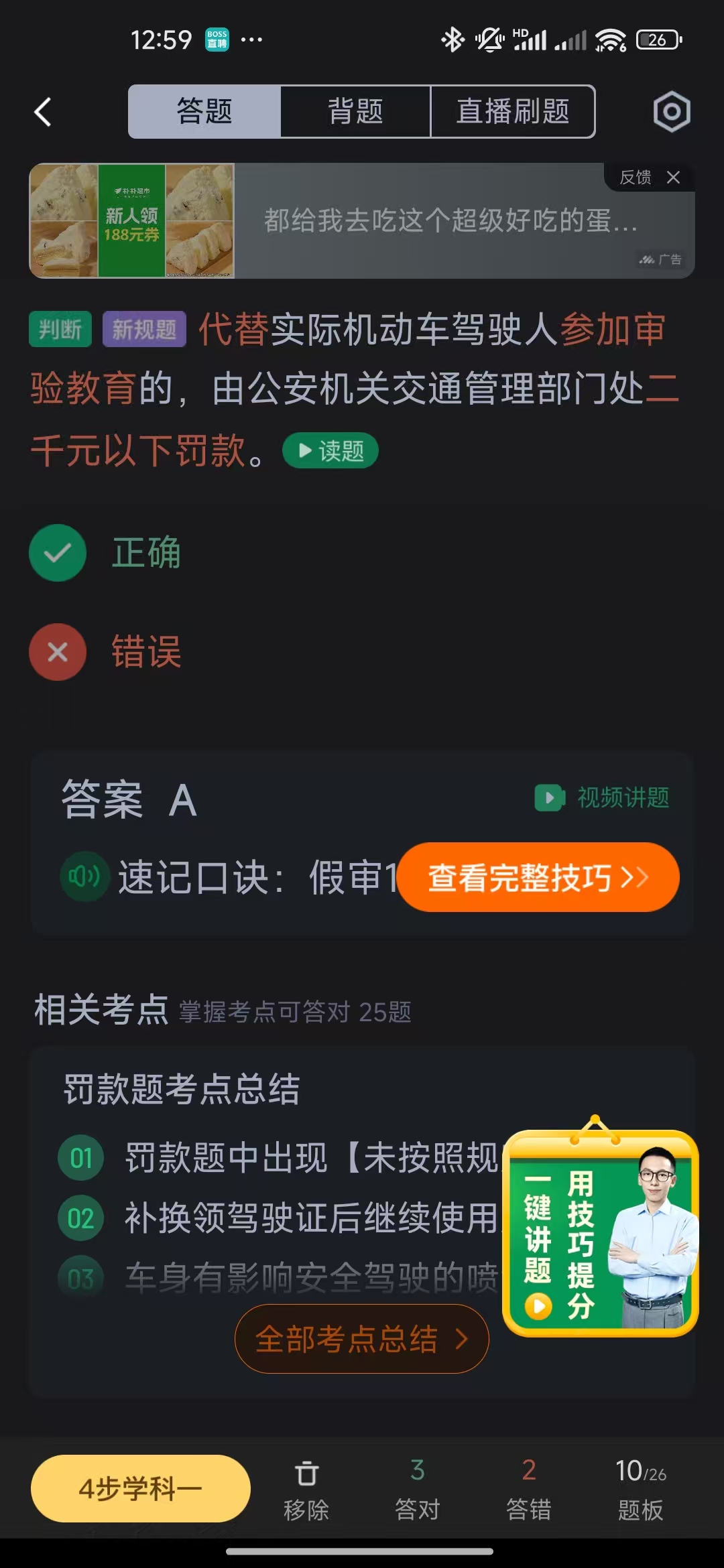724x1568 pixels.
Task: Open settings via the gear icon top right
Action: 671,112
